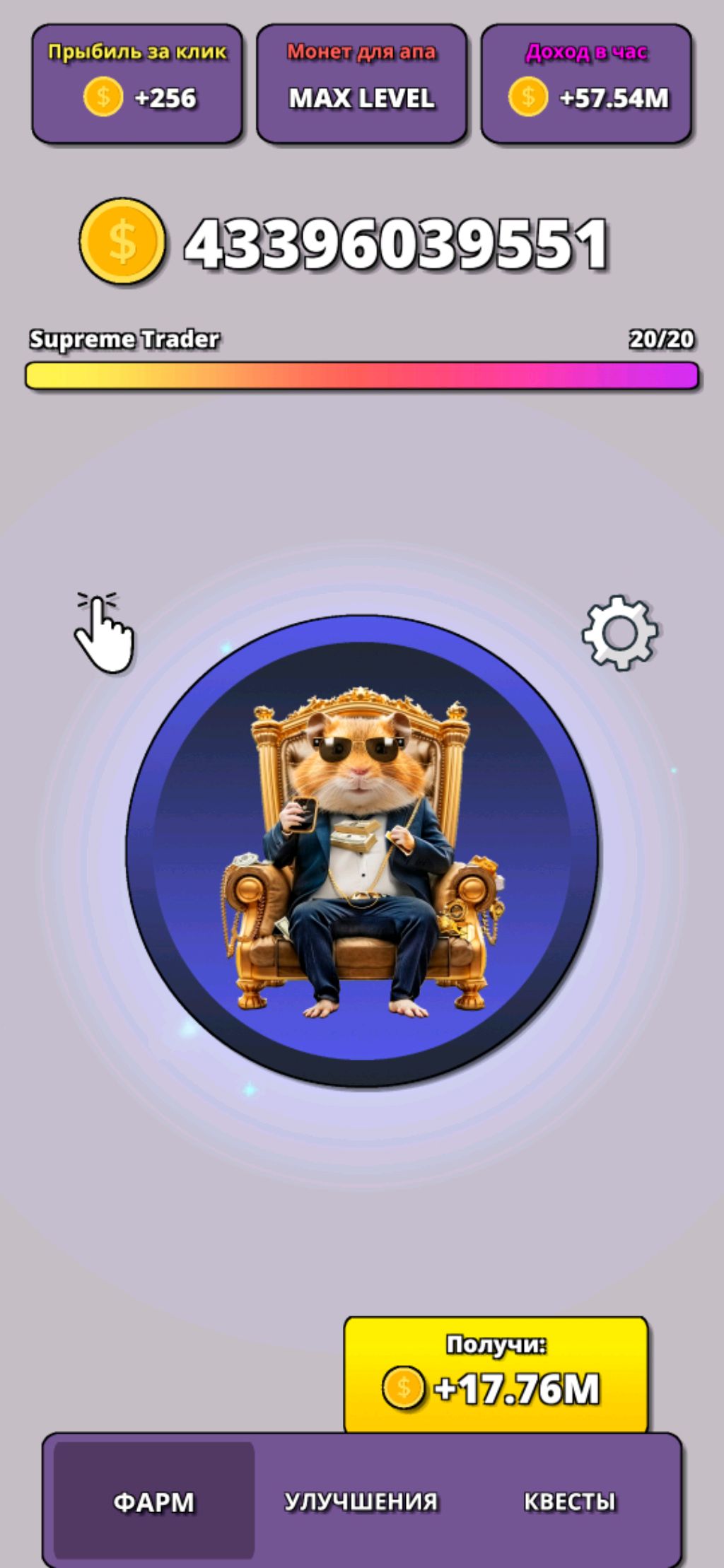Image resolution: width=724 pixels, height=1568 pixels.
Task: Select the Фарм tab
Action: [x=153, y=1501]
